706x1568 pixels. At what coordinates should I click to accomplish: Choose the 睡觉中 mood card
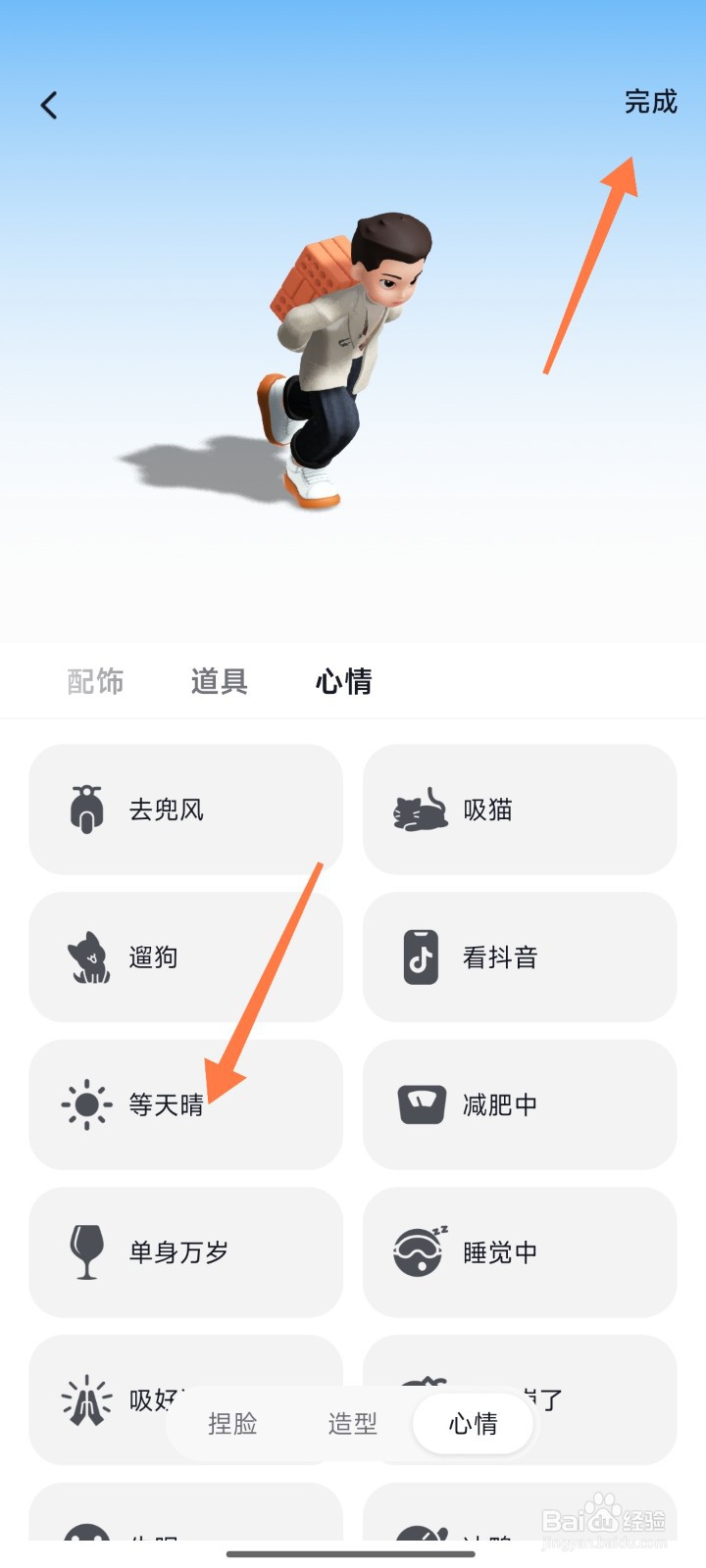[519, 1252]
